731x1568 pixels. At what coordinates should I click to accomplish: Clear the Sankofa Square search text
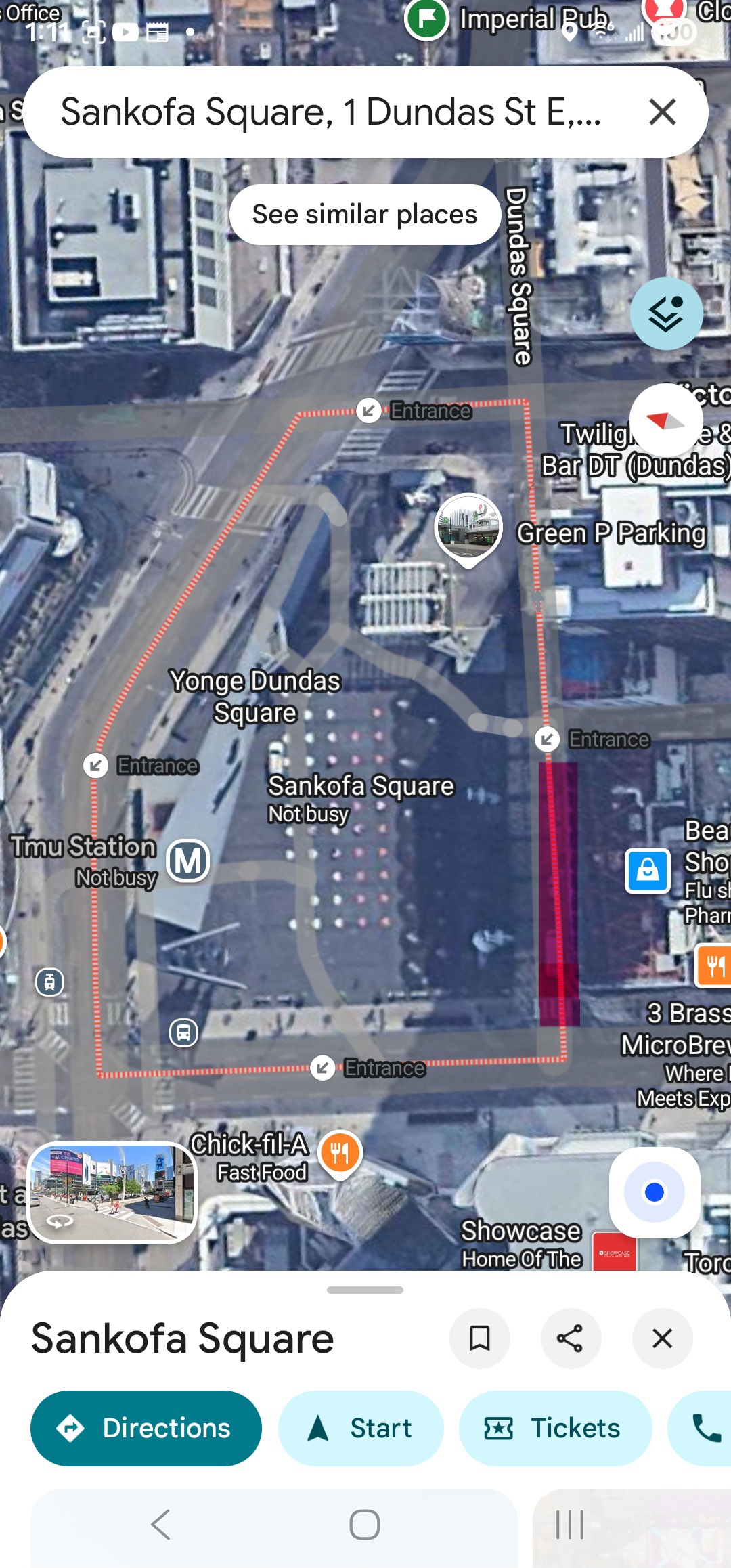(x=662, y=112)
